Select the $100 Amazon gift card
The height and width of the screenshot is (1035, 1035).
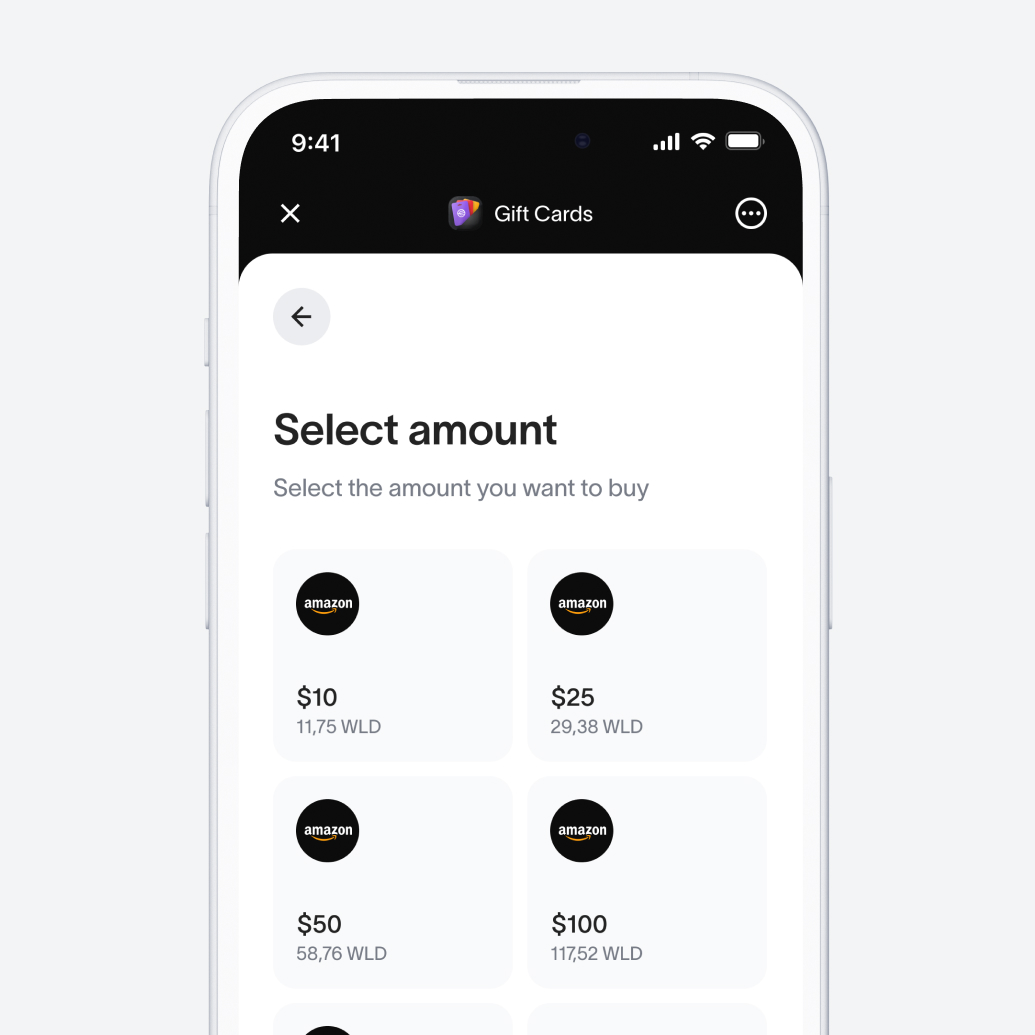coord(646,881)
